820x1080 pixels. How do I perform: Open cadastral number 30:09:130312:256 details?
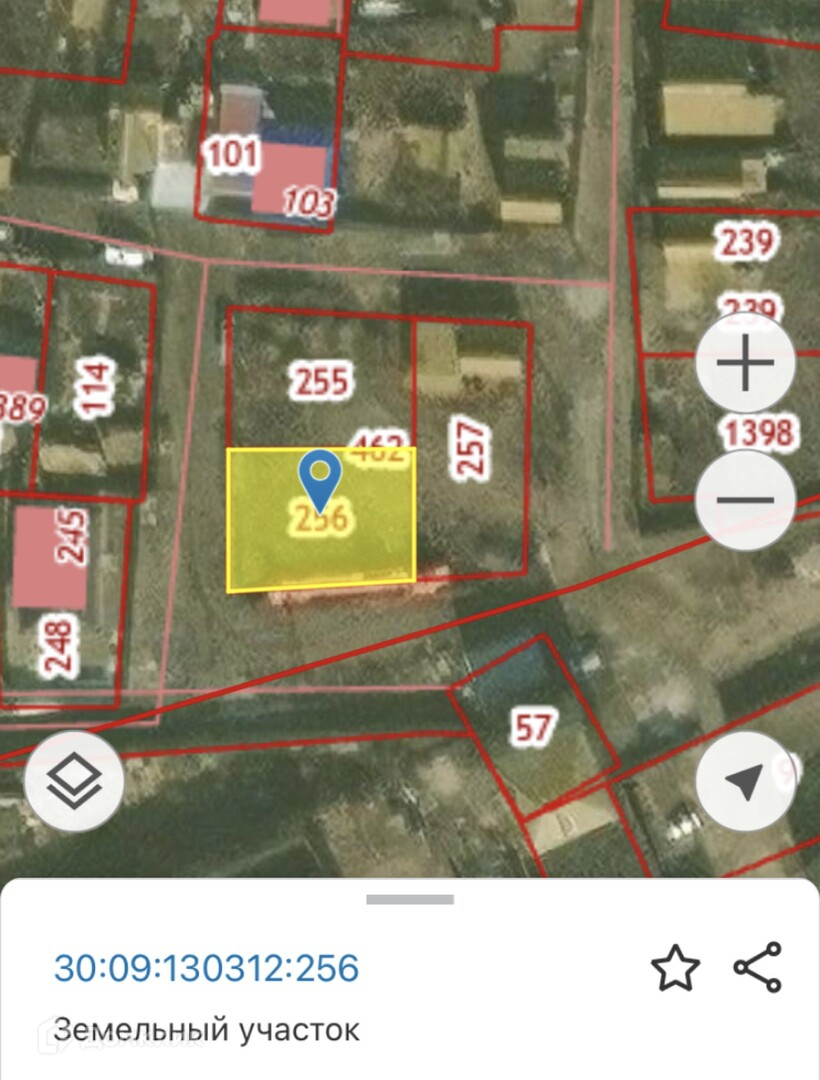click(206, 968)
